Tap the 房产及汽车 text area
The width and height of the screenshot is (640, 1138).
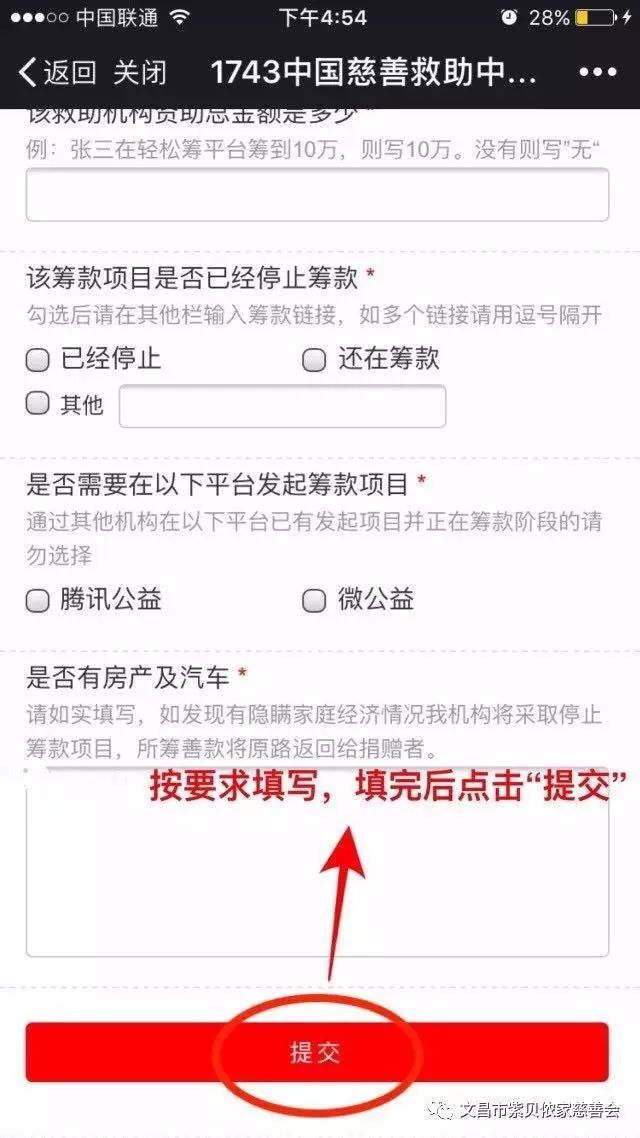coord(317,861)
